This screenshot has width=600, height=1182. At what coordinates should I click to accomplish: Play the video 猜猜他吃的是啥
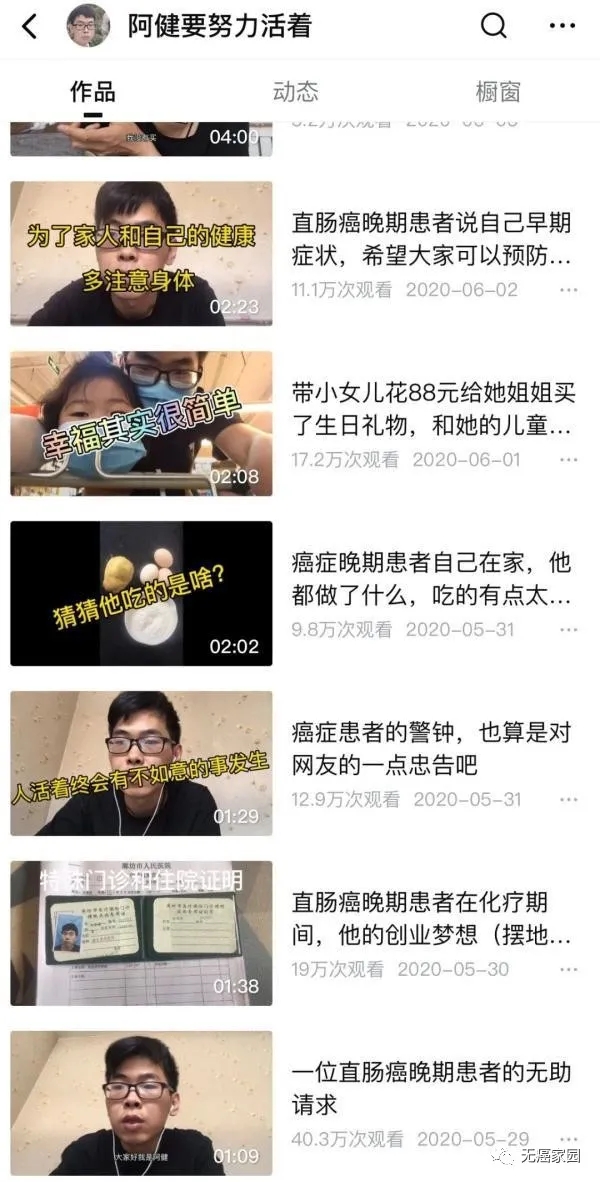click(141, 593)
